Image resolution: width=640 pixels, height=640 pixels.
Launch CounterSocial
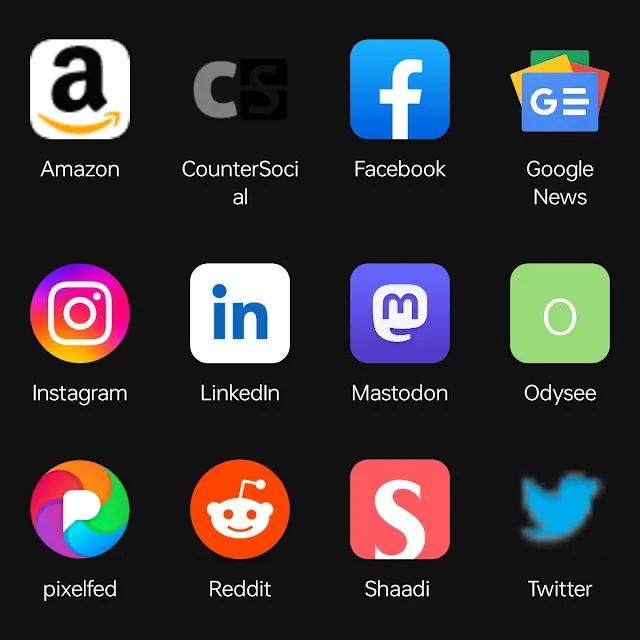[240, 89]
